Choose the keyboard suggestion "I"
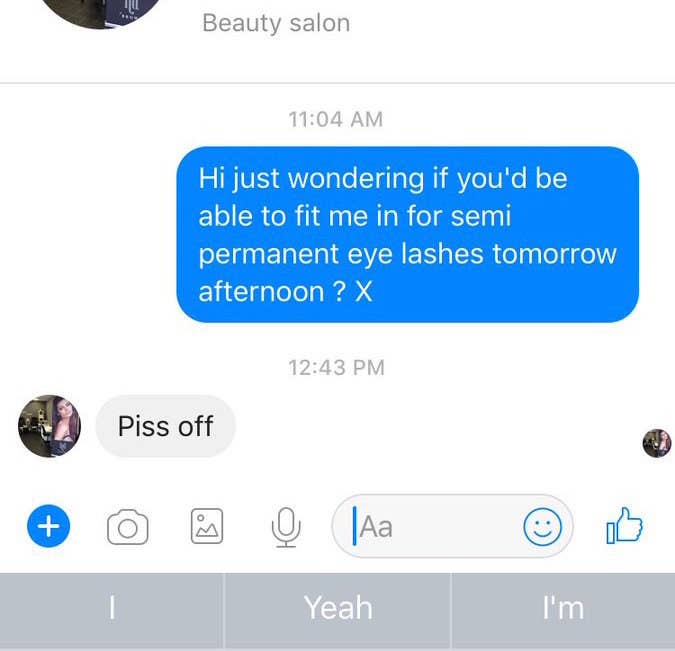The image size is (675, 651). [111, 608]
